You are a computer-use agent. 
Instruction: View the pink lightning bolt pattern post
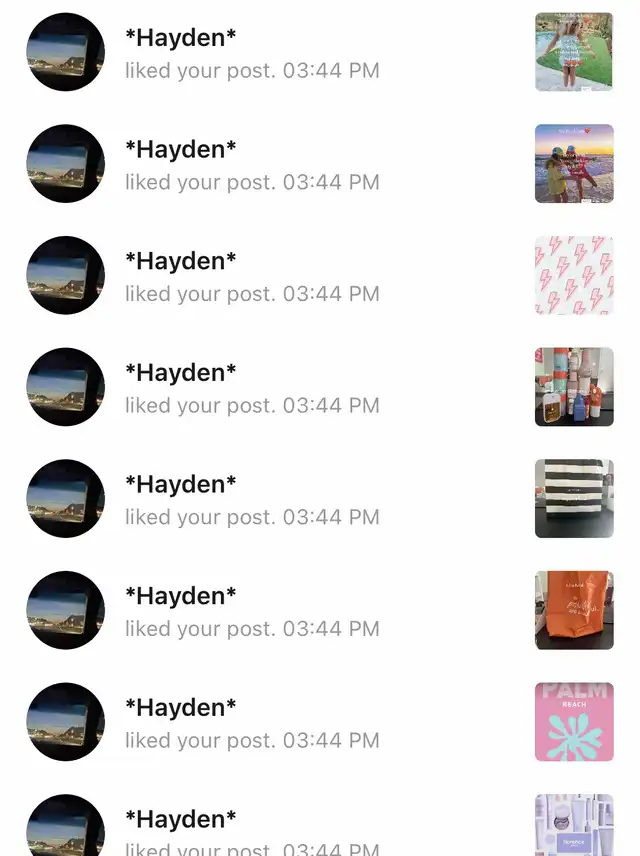(x=574, y=275)
